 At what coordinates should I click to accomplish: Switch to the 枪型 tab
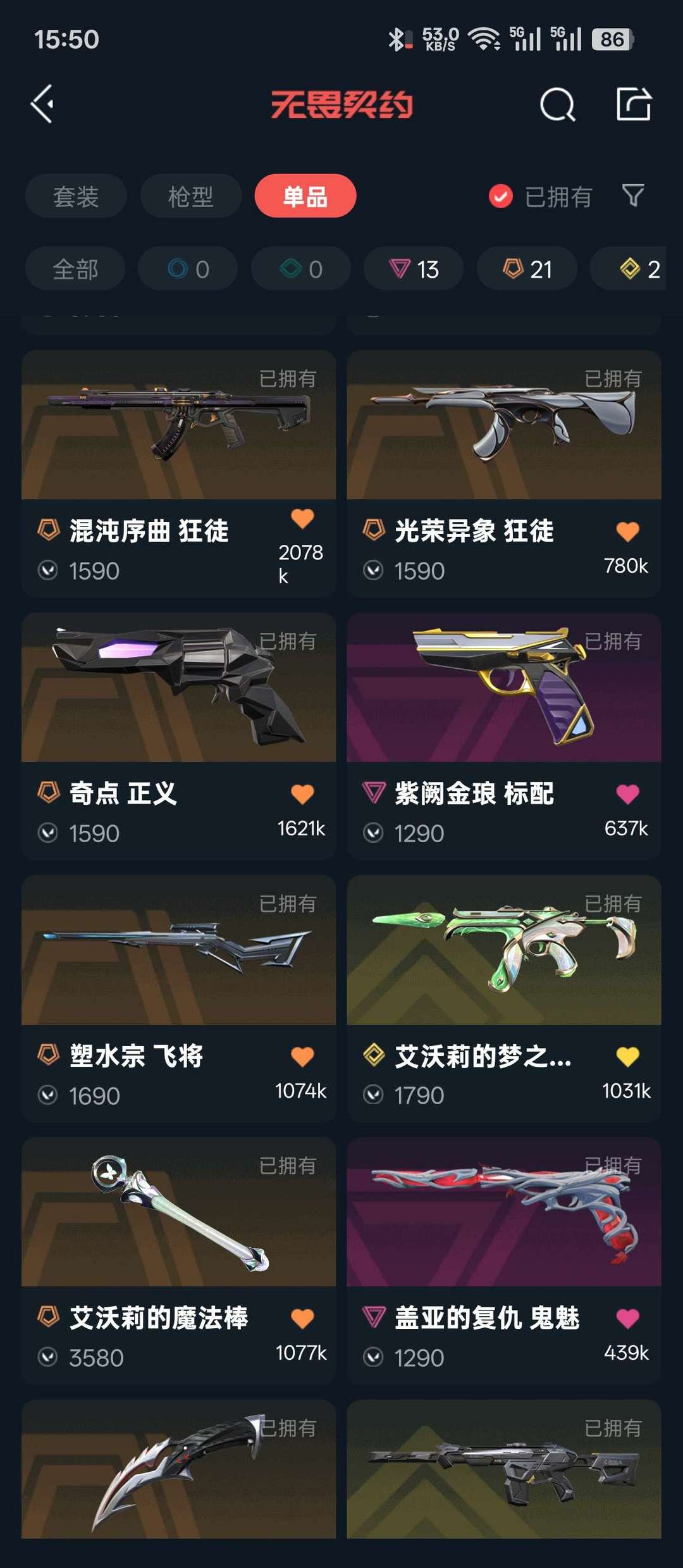point(190,196)
